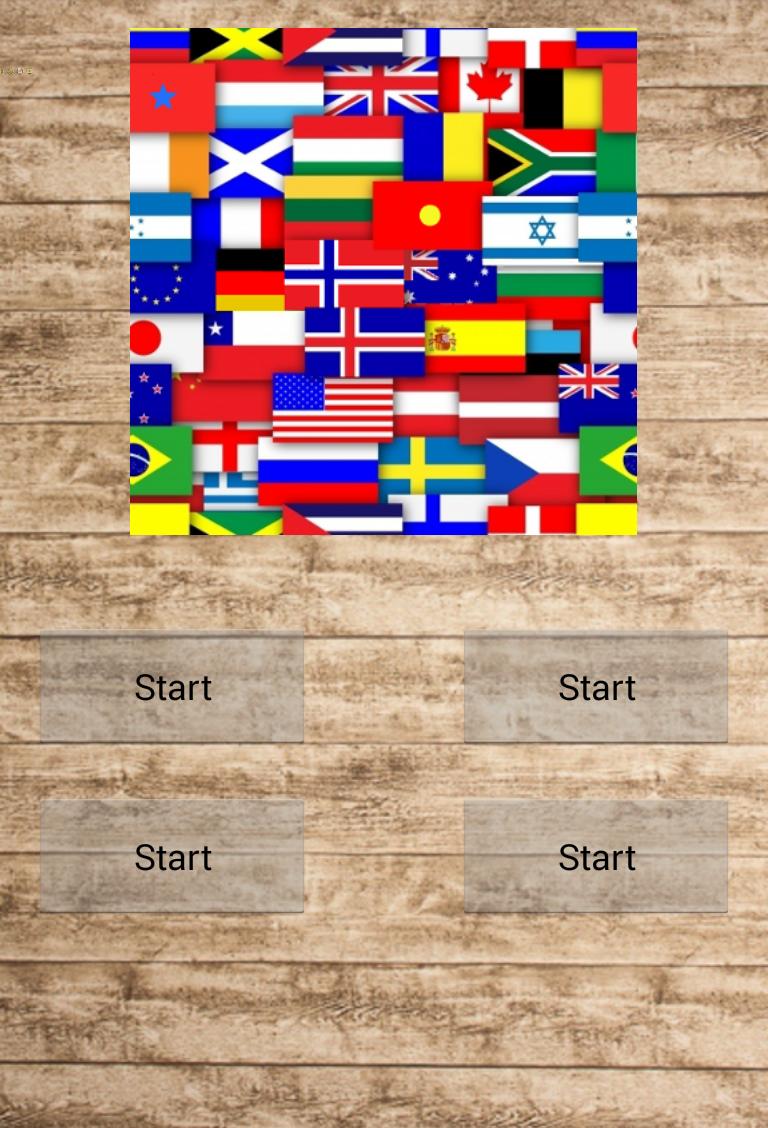Screen dimensions: 768x1128
Task: Click the Norwegian flag
Action: [340, 273]
